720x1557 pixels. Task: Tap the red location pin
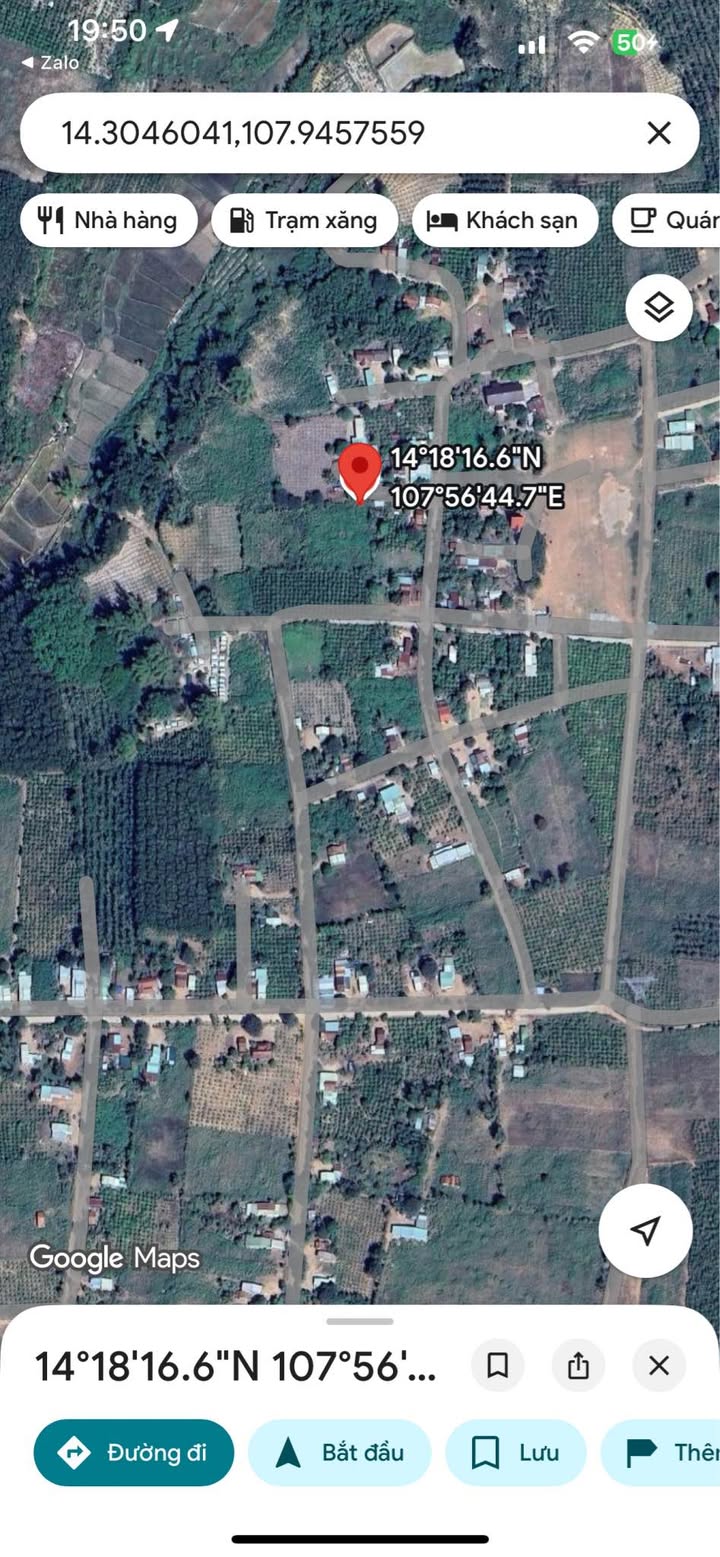tap(360, 473)
